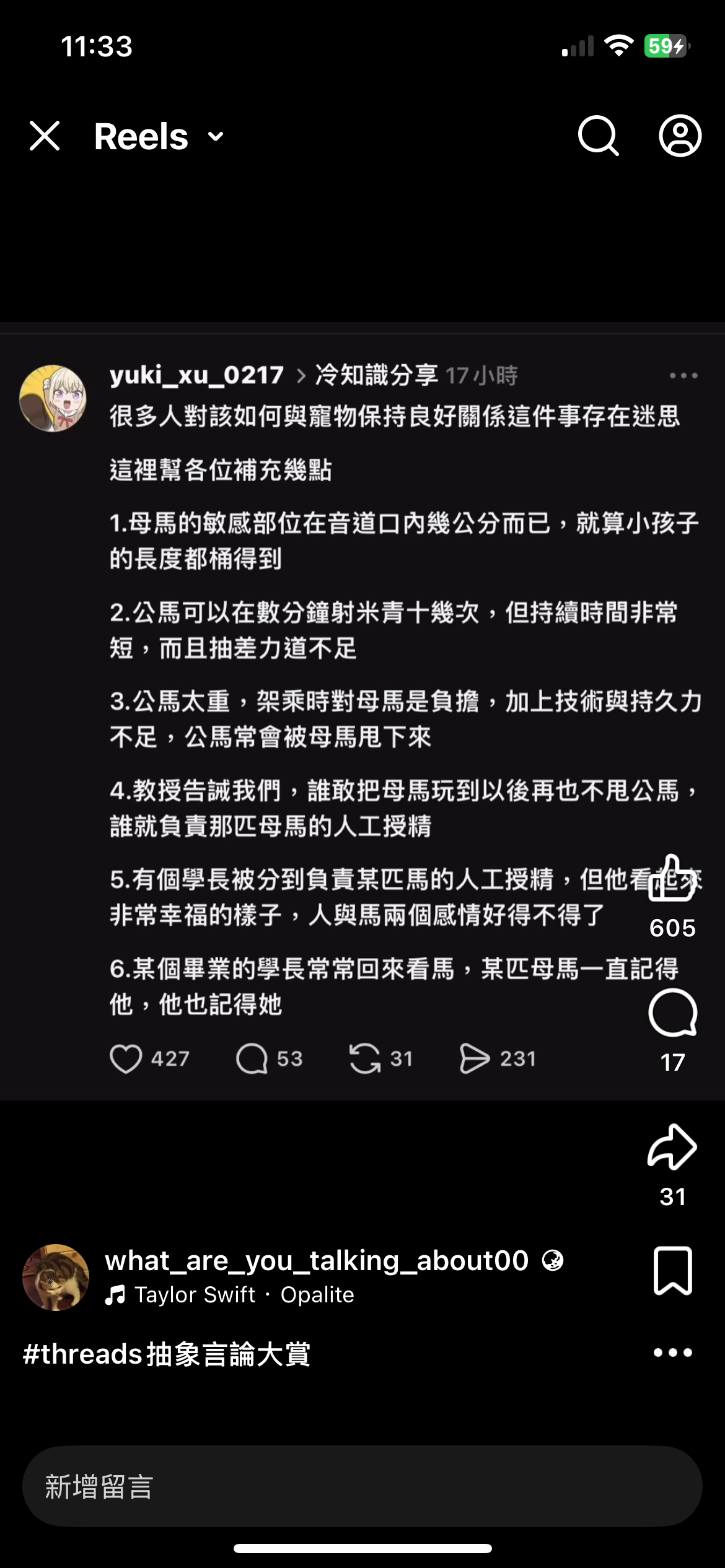
Task: Open the #threads抽象言論大賞 hashtag
Action: click(167, 1354)
